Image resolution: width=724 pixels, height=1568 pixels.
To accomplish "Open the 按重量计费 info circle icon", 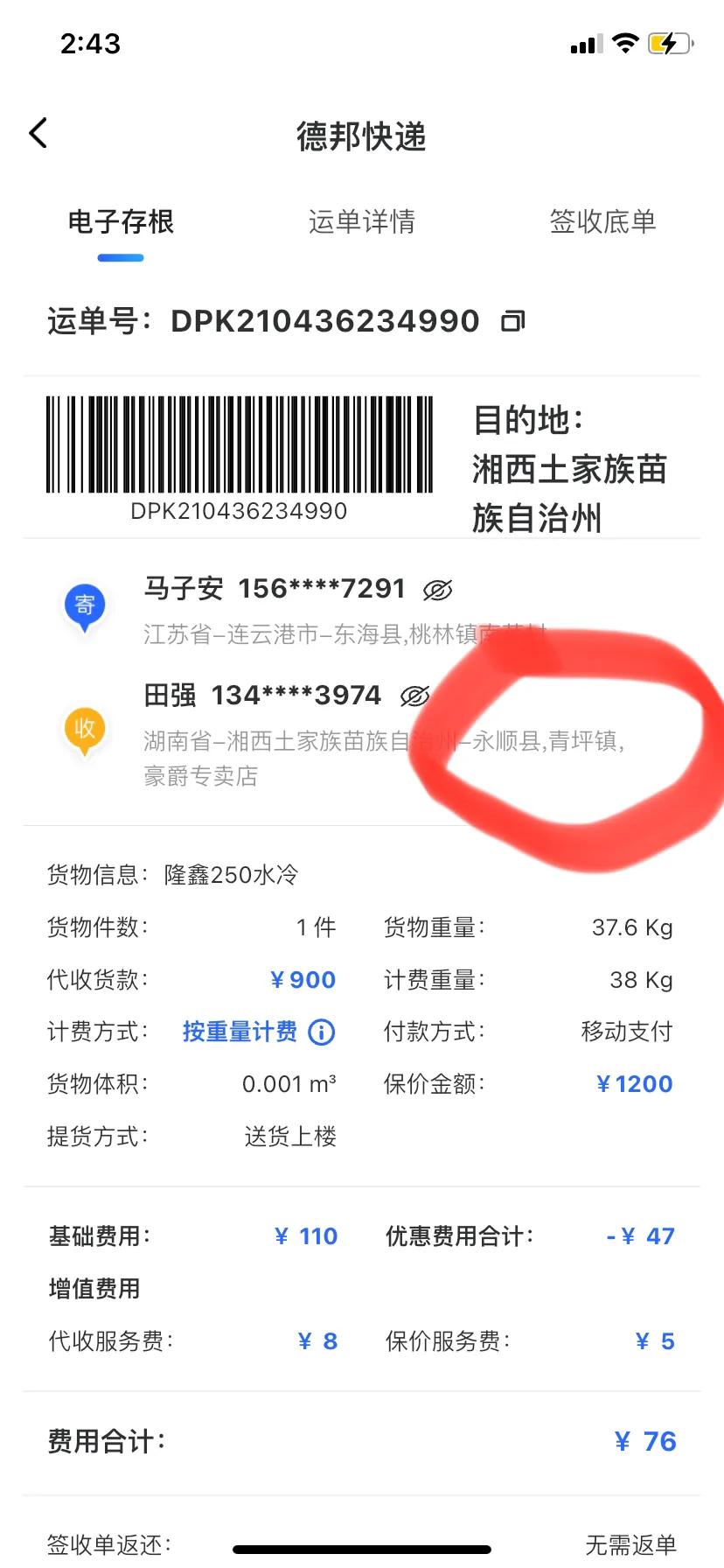I will point(321,1032).
